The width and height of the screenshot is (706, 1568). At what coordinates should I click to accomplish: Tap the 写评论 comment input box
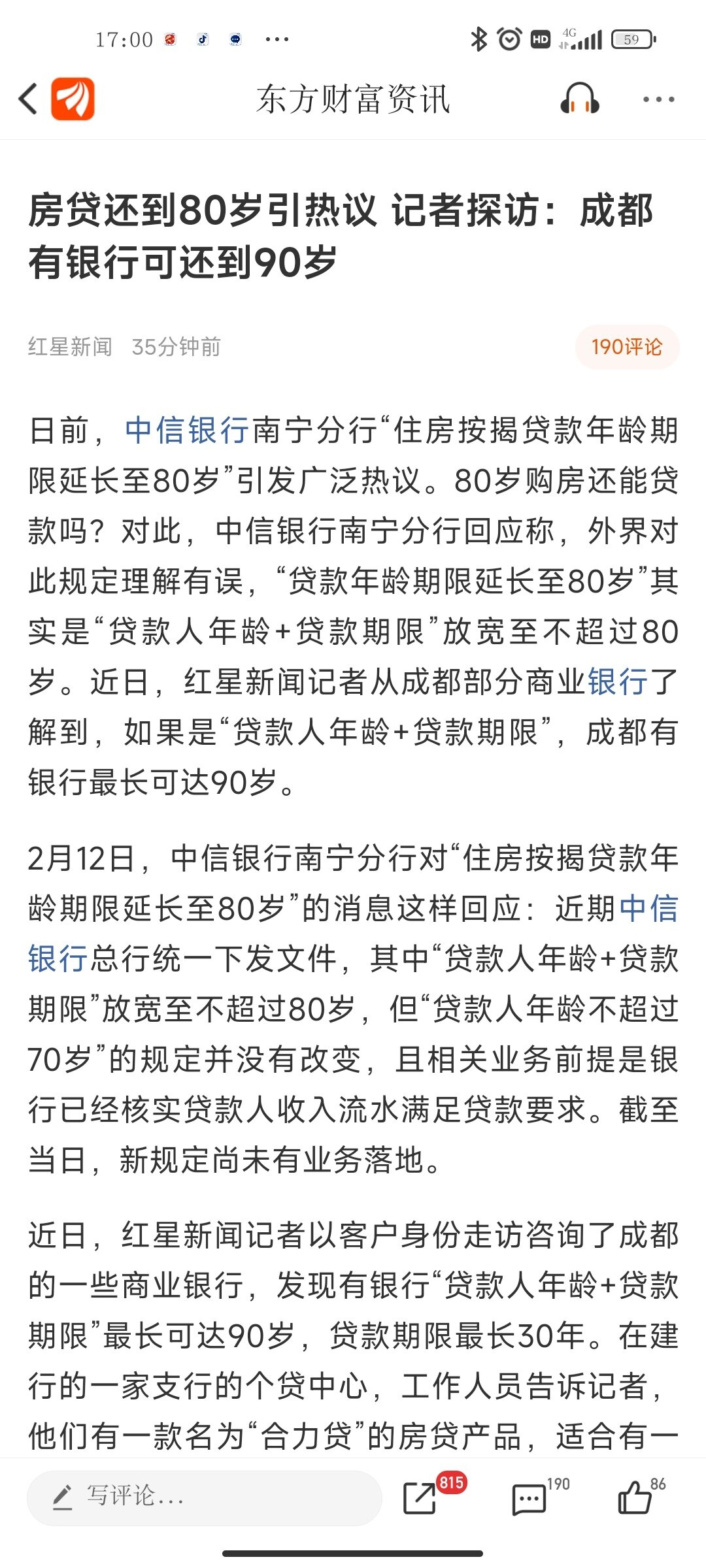[x=205, y=1498]
